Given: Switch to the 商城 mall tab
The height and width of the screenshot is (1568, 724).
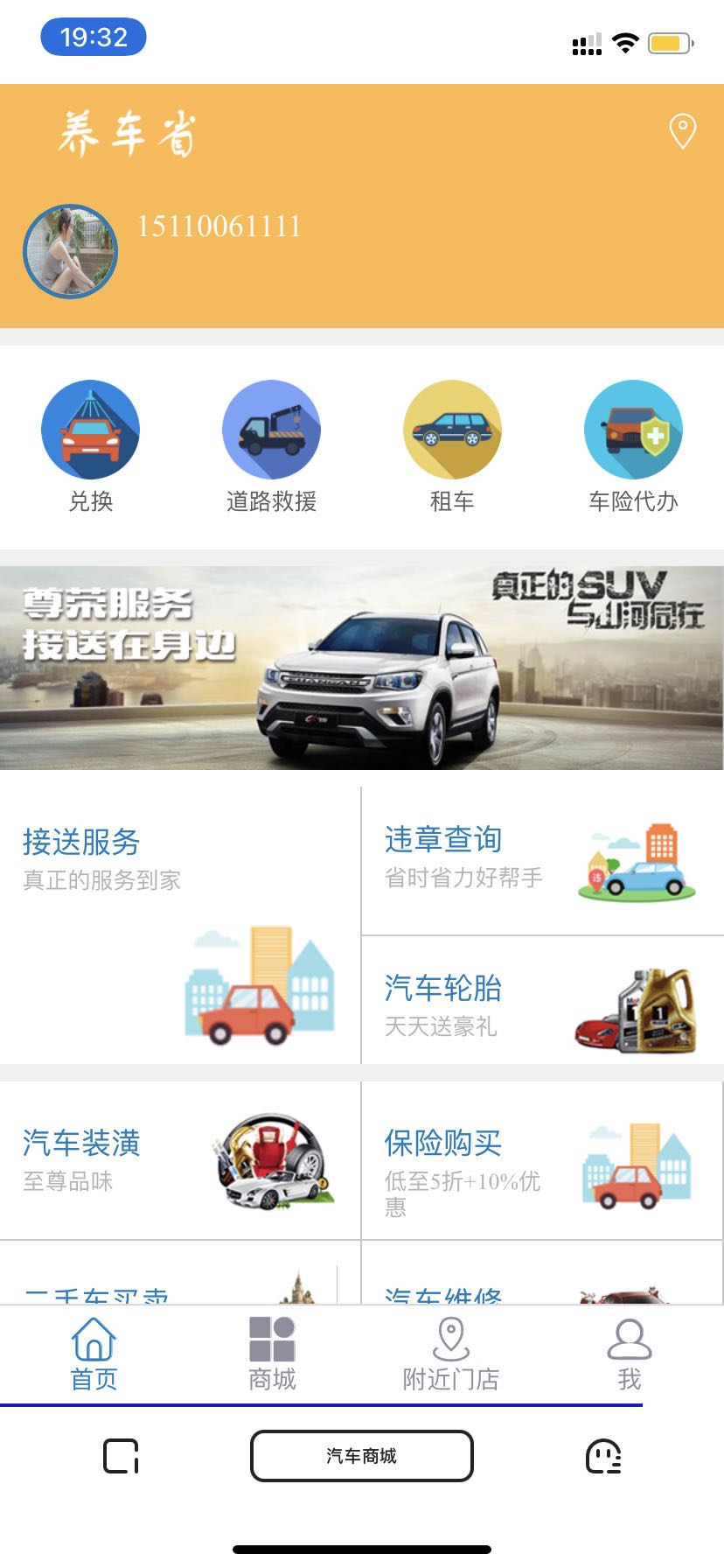Looking at the screenshot, I should tap(272, 1354).
